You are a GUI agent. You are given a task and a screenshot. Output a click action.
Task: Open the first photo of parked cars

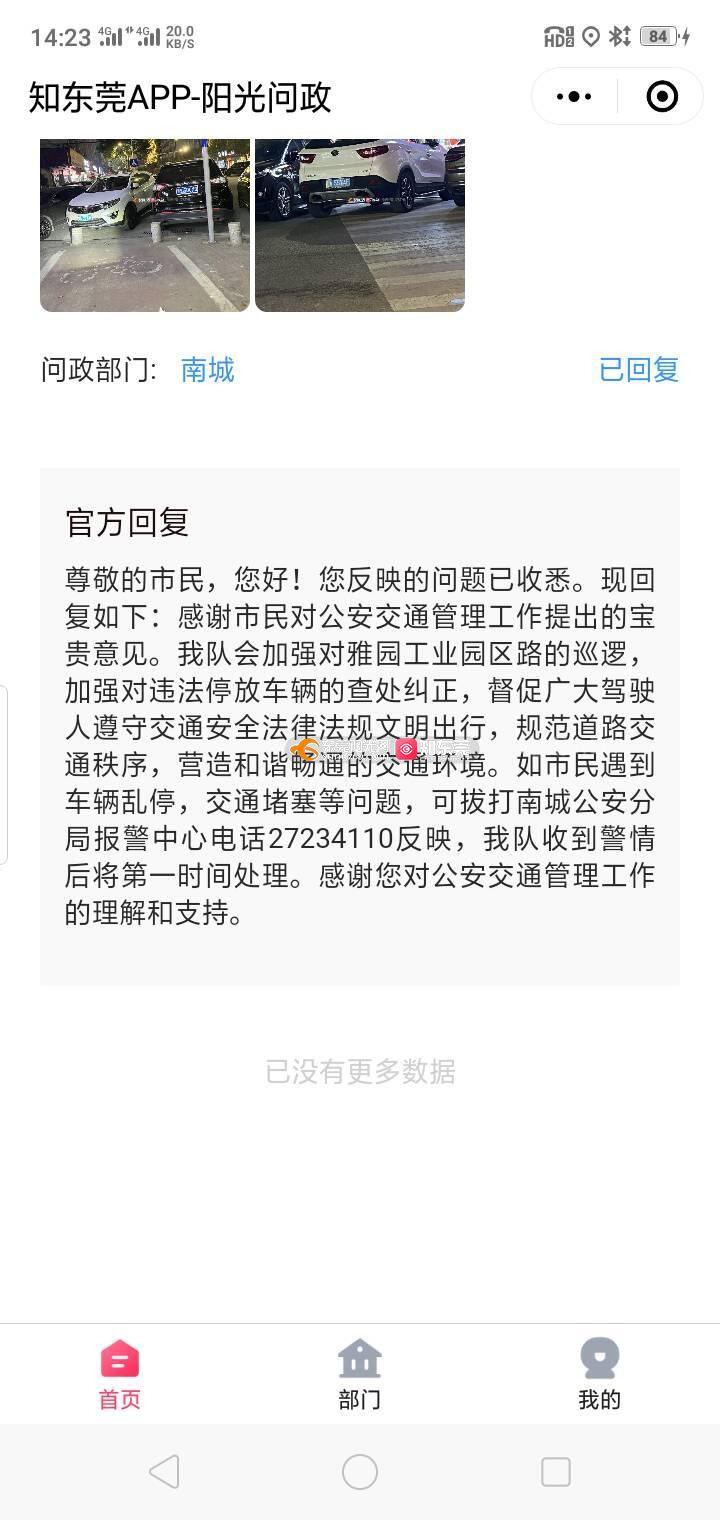[x=145, y=225]
